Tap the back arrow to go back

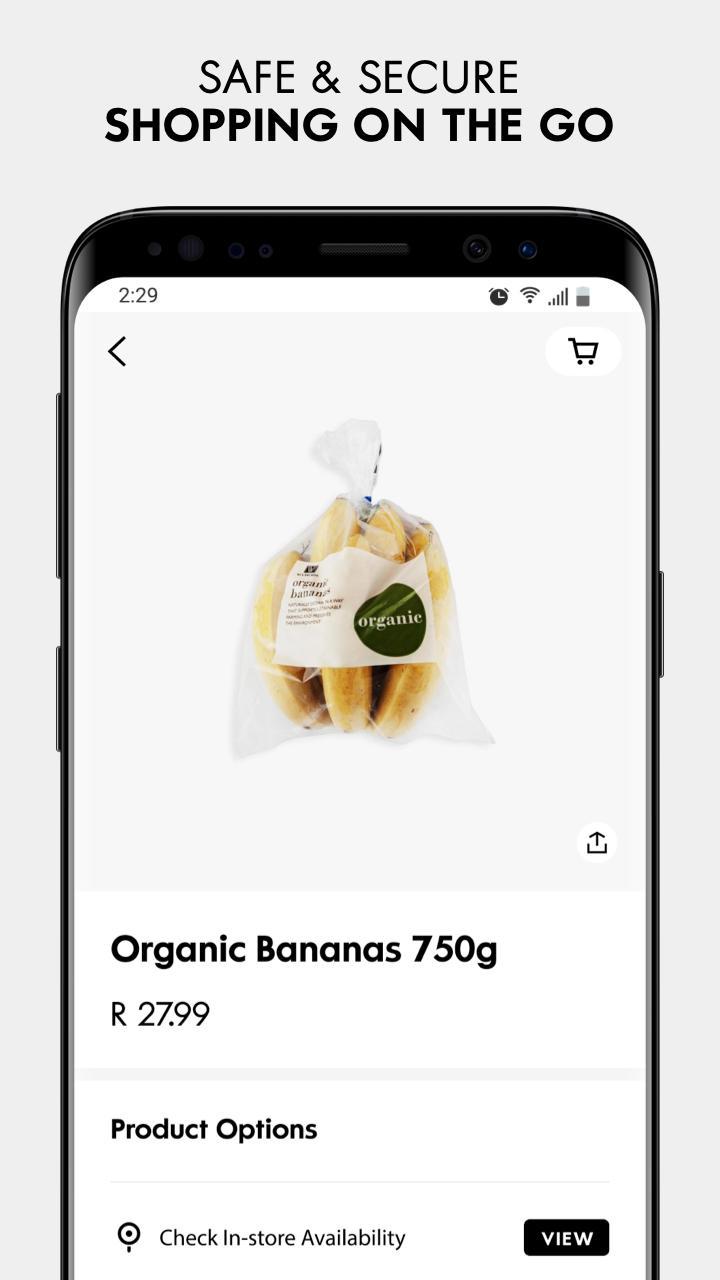coord(116,352)
